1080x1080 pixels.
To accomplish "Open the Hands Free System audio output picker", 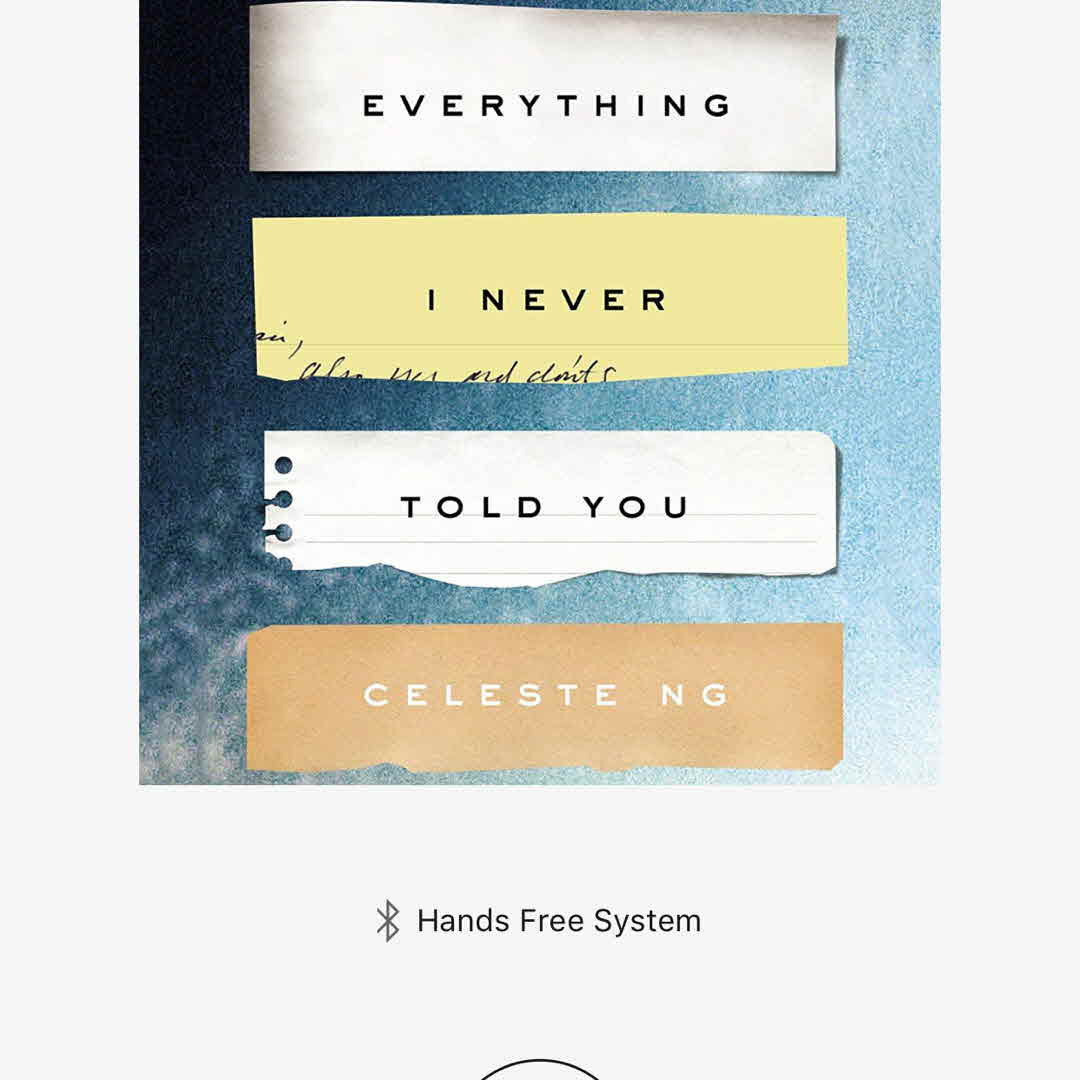I will [x=539, y=921].
